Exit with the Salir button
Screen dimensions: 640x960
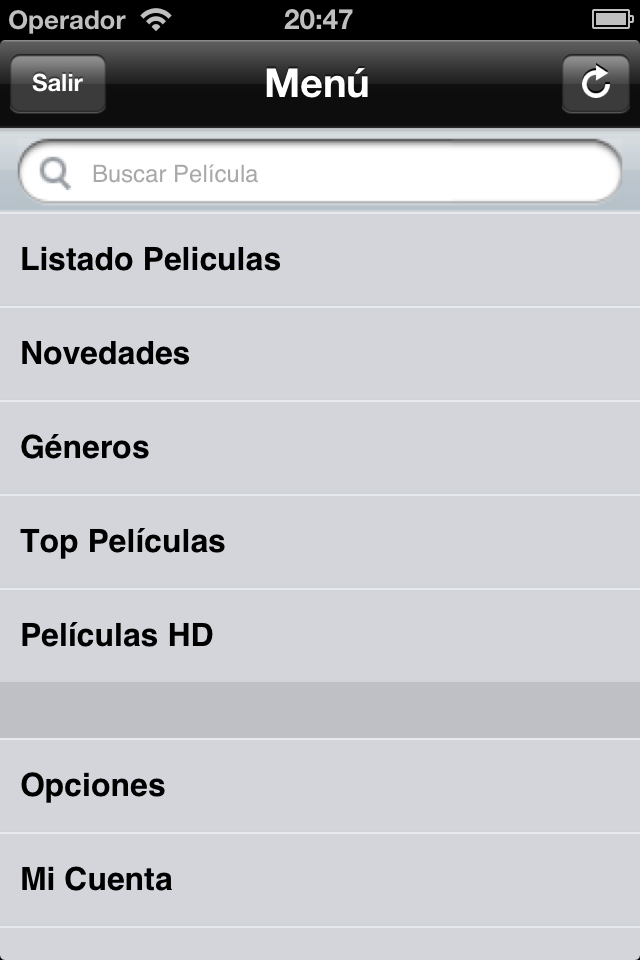[57, 83]
